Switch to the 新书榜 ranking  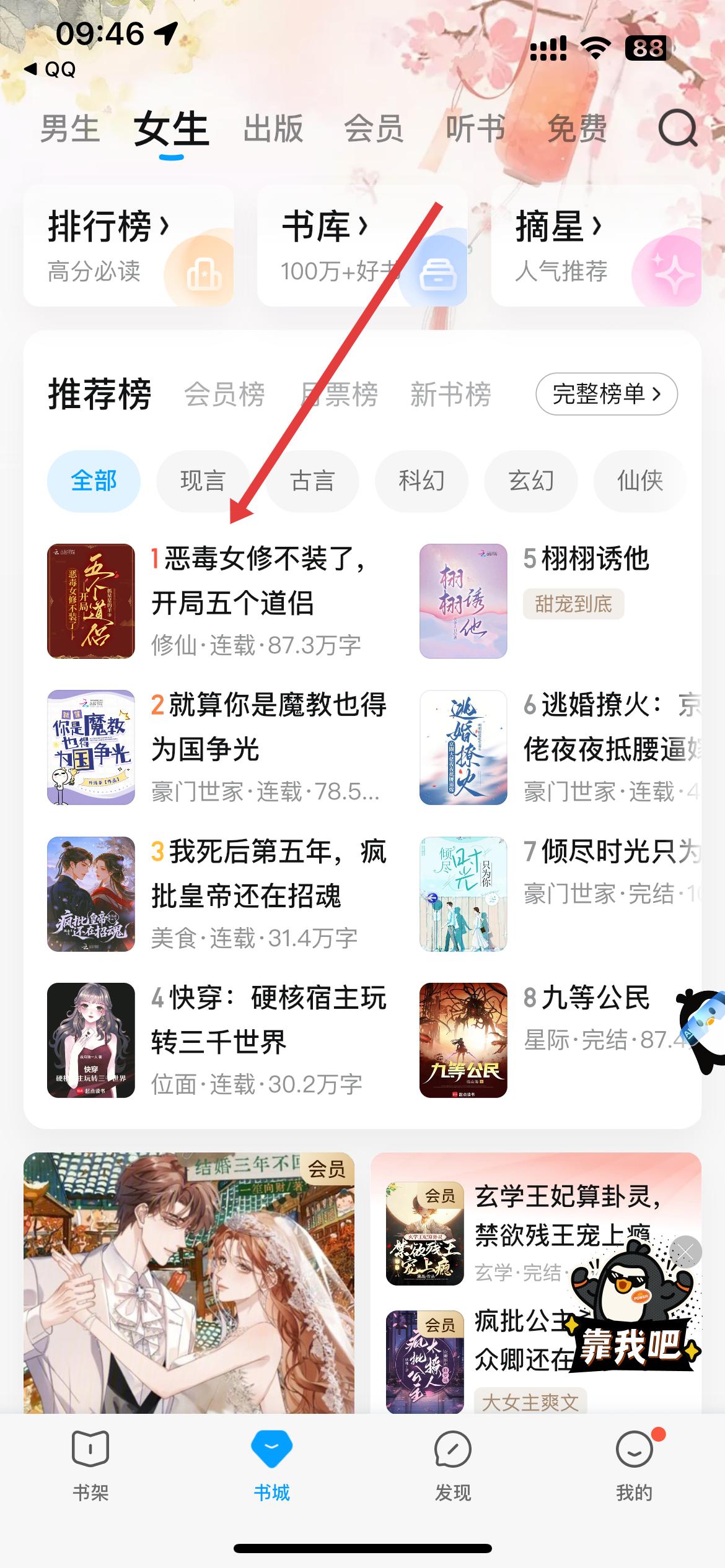(450, 394)
